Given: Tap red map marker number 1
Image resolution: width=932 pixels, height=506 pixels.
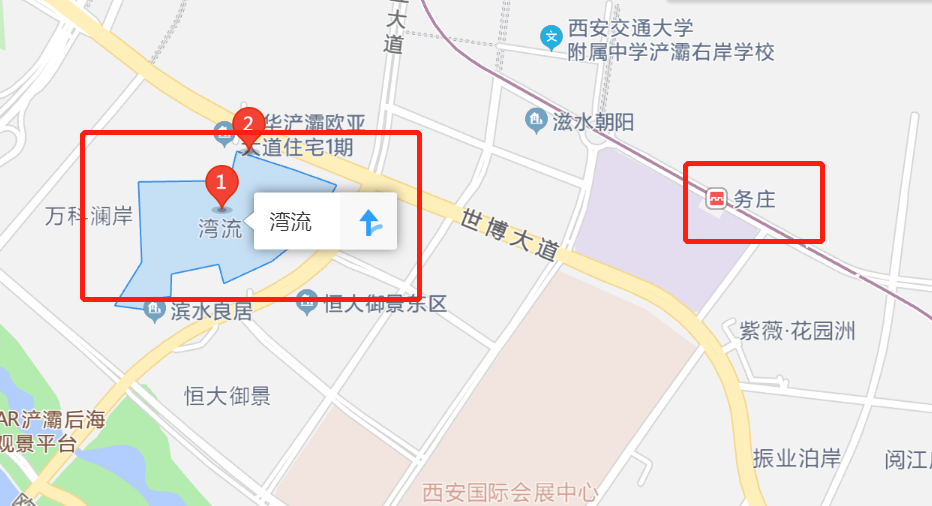Looking at the screenshot, I should [x=221, y=184].
